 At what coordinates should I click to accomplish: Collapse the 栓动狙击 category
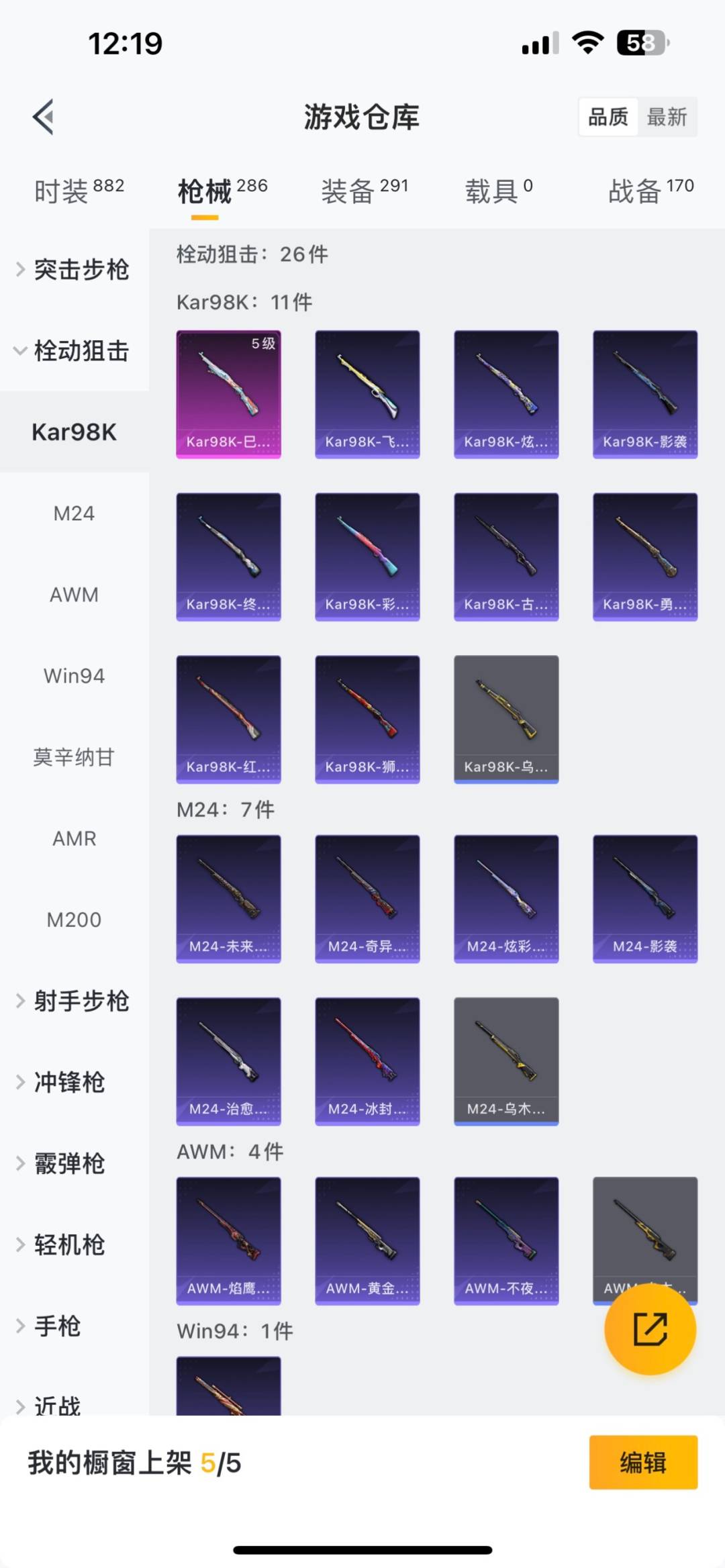(74, 350)
